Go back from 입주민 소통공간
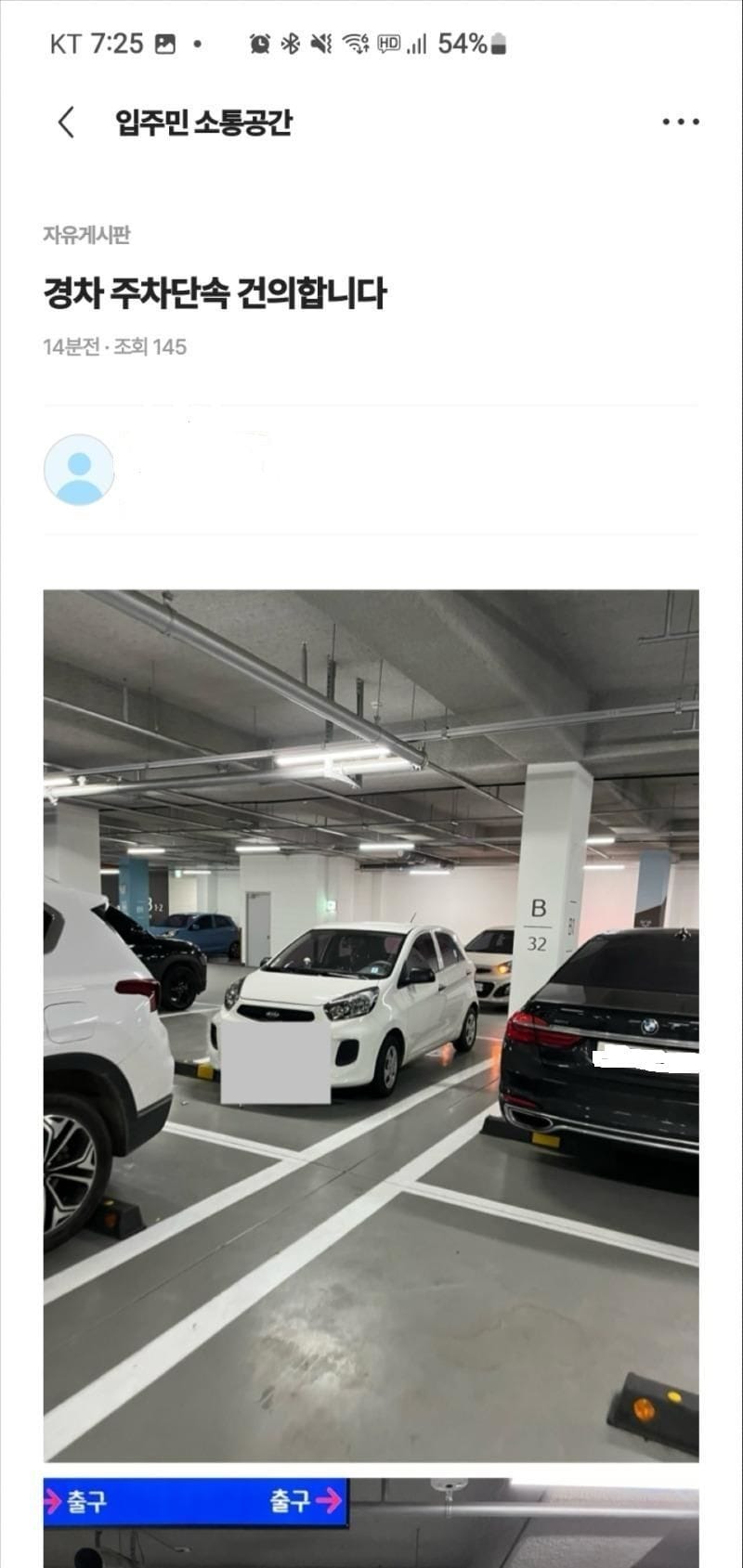Image resolution: width=743 pixels, height=1568 pixels. (x=66, y=122)
